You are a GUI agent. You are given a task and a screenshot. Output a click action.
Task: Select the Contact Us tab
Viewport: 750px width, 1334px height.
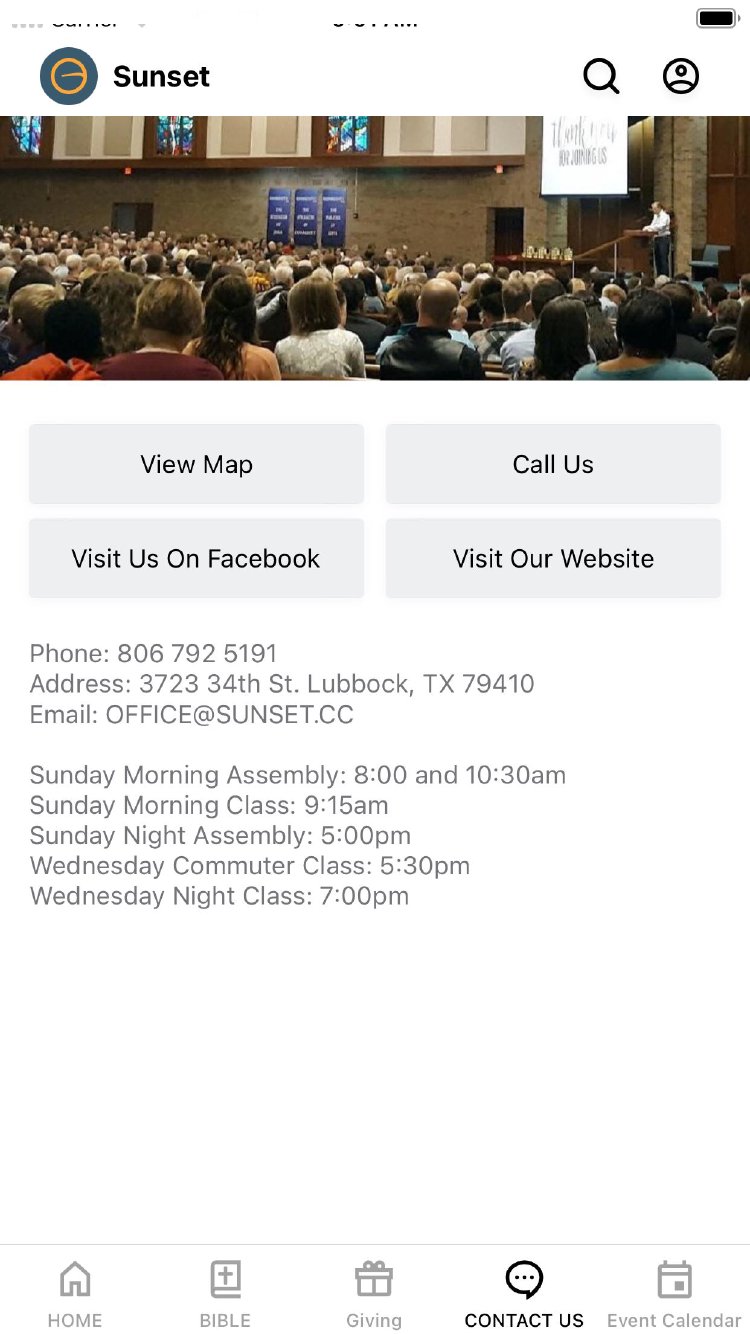click(524, 1294)
